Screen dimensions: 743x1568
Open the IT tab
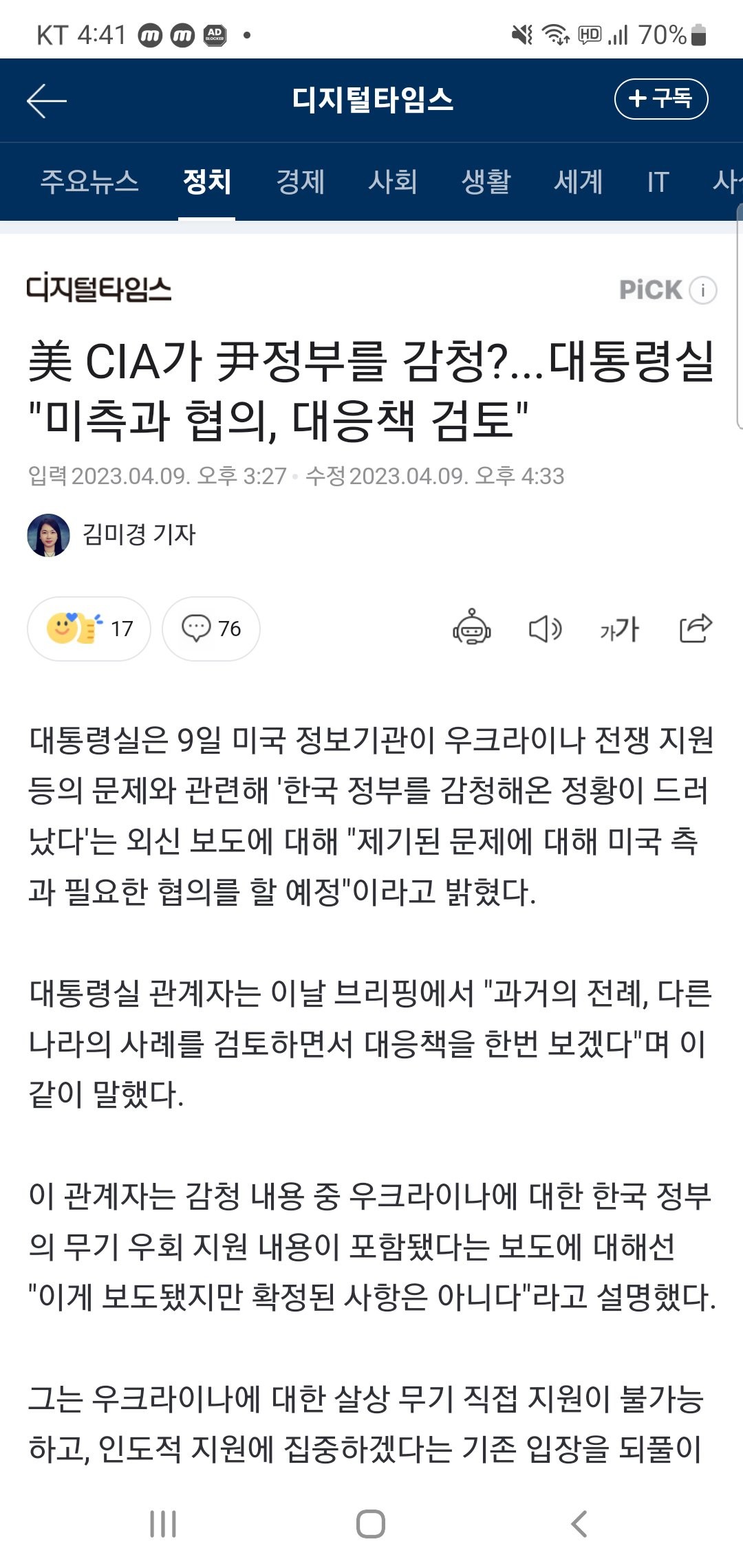pyautogui.click(x=658, y=182)
